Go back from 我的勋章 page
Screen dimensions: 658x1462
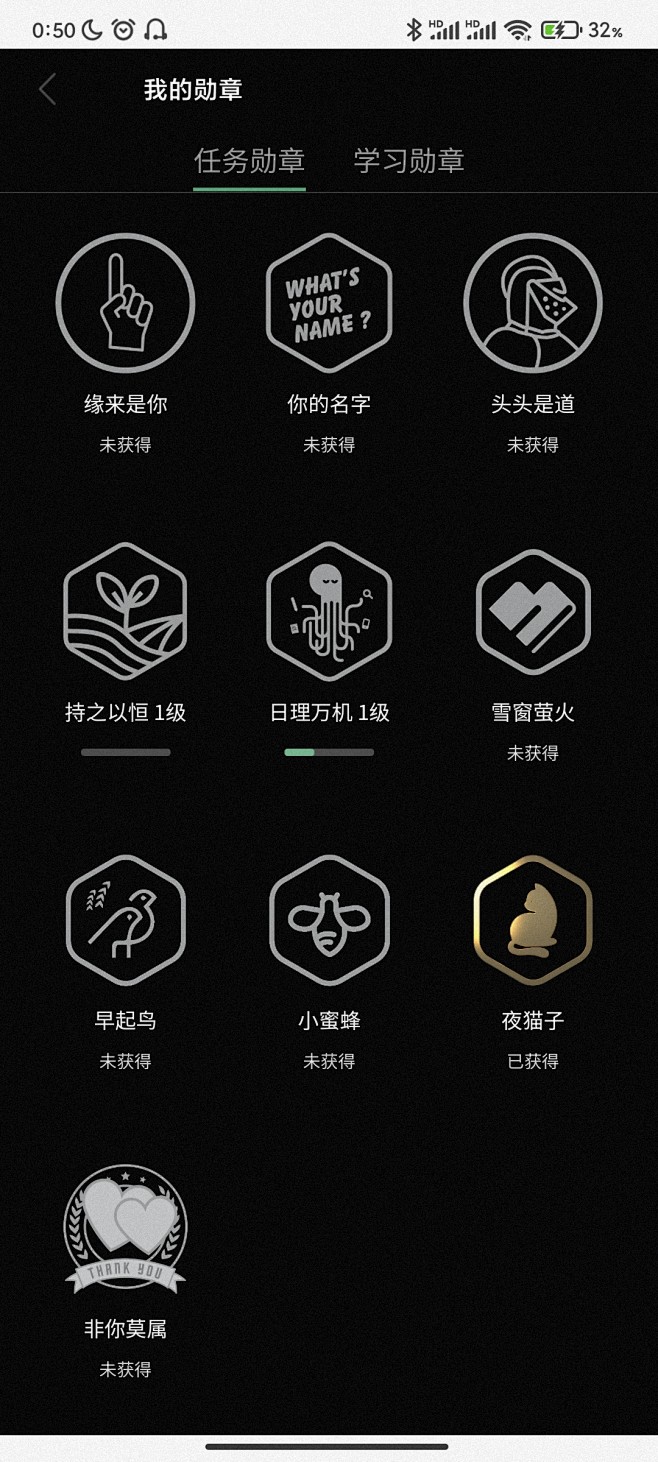(47, 90)
